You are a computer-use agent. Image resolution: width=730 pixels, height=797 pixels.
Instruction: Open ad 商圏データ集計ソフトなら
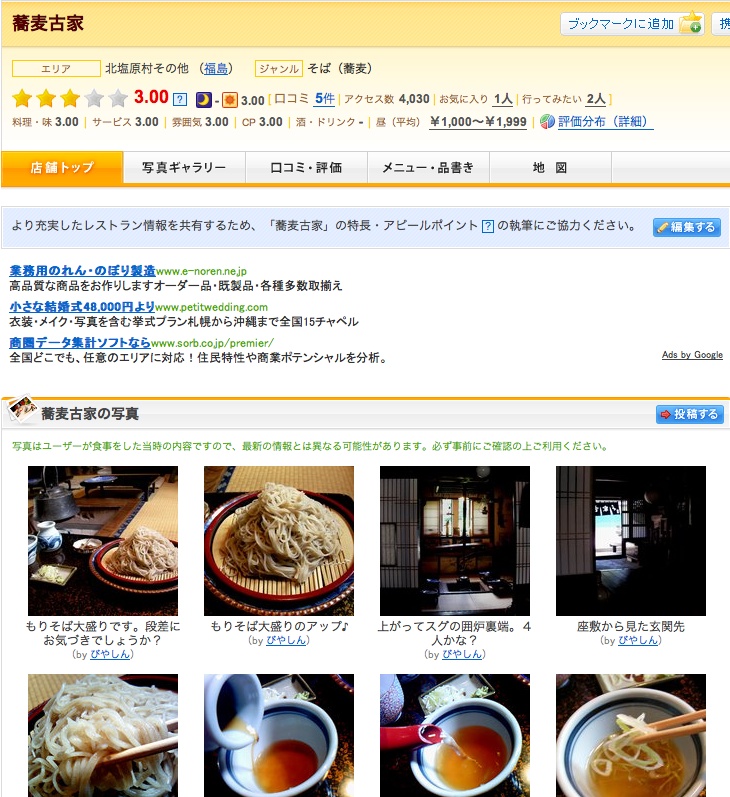pyautogui.click(x=80, y=342)
